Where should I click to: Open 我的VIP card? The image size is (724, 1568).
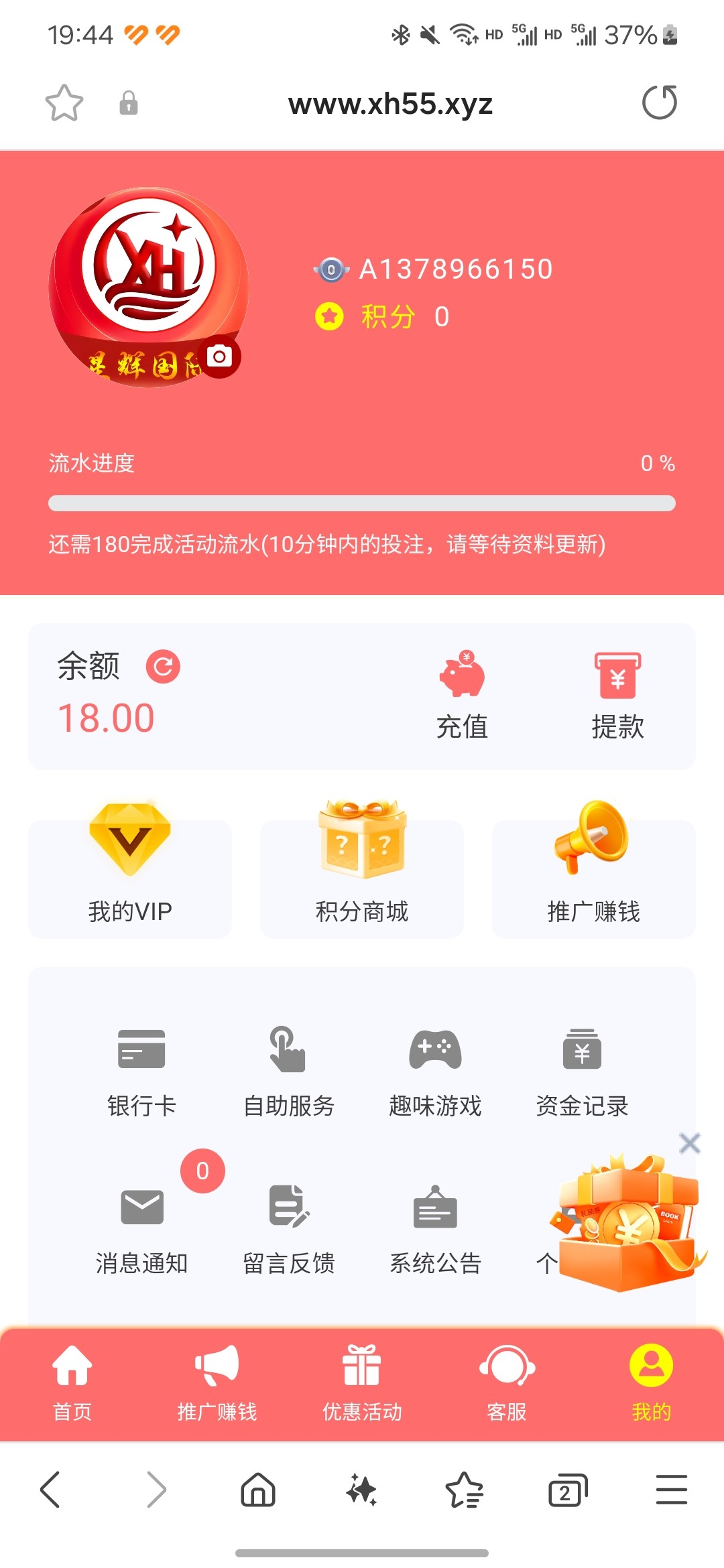click(130, 871)
